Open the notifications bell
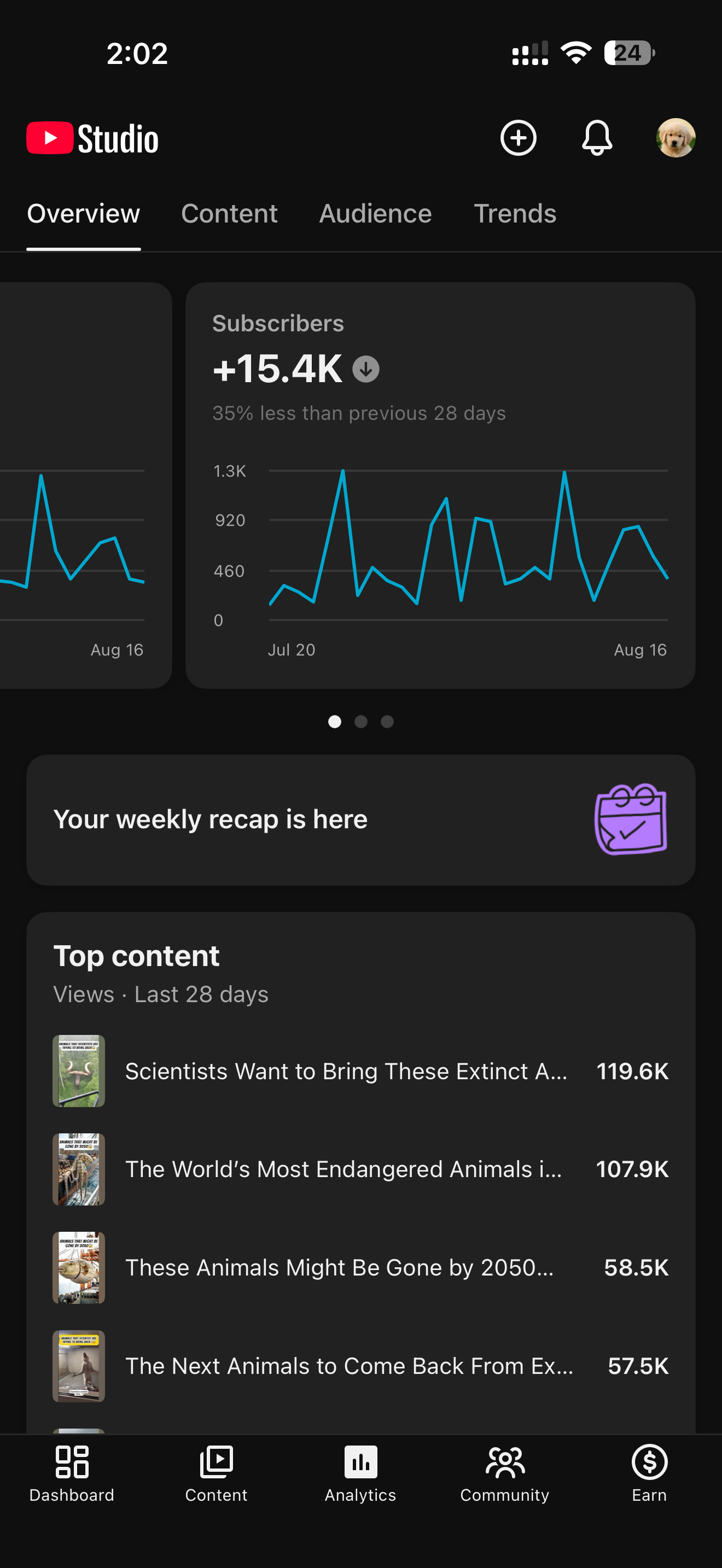 pyautogui.click(x=597, y=138)
